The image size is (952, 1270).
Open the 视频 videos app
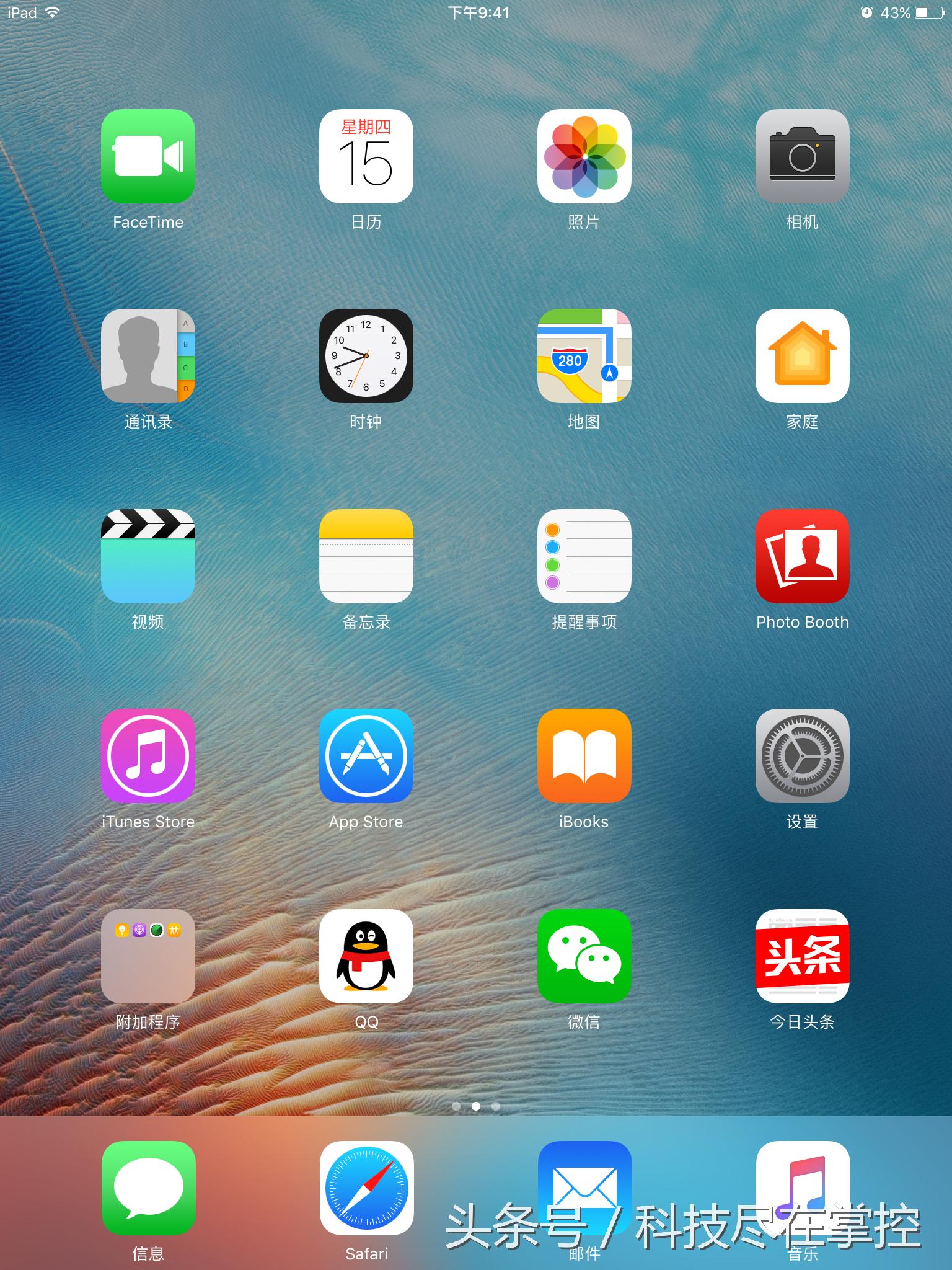tap(148, 556)
